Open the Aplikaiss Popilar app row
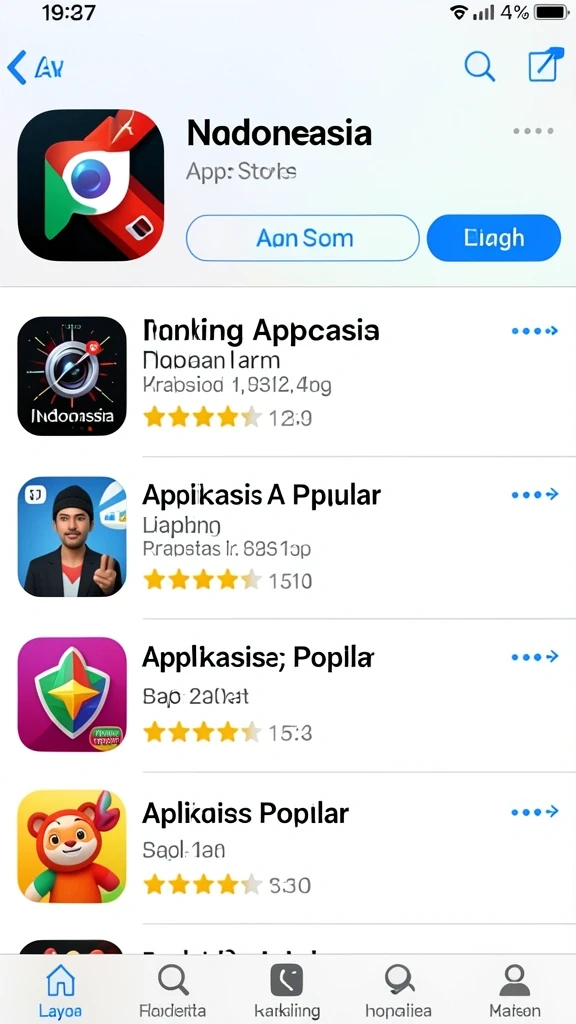 point(288,848)
